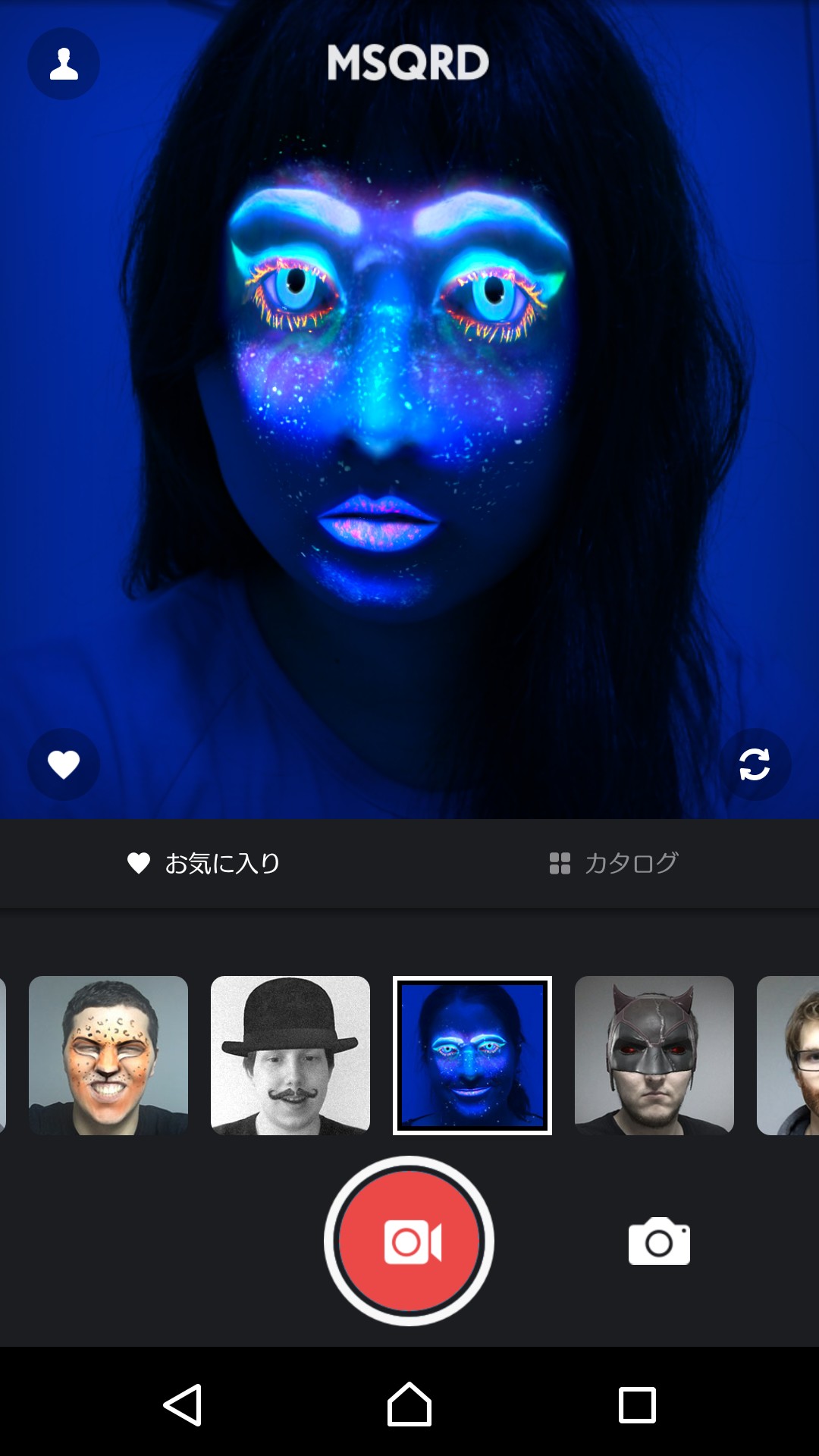The width and height of the screenshot is (819, 1456).
Task: Open the profile icon
Action: click(64, 64)
